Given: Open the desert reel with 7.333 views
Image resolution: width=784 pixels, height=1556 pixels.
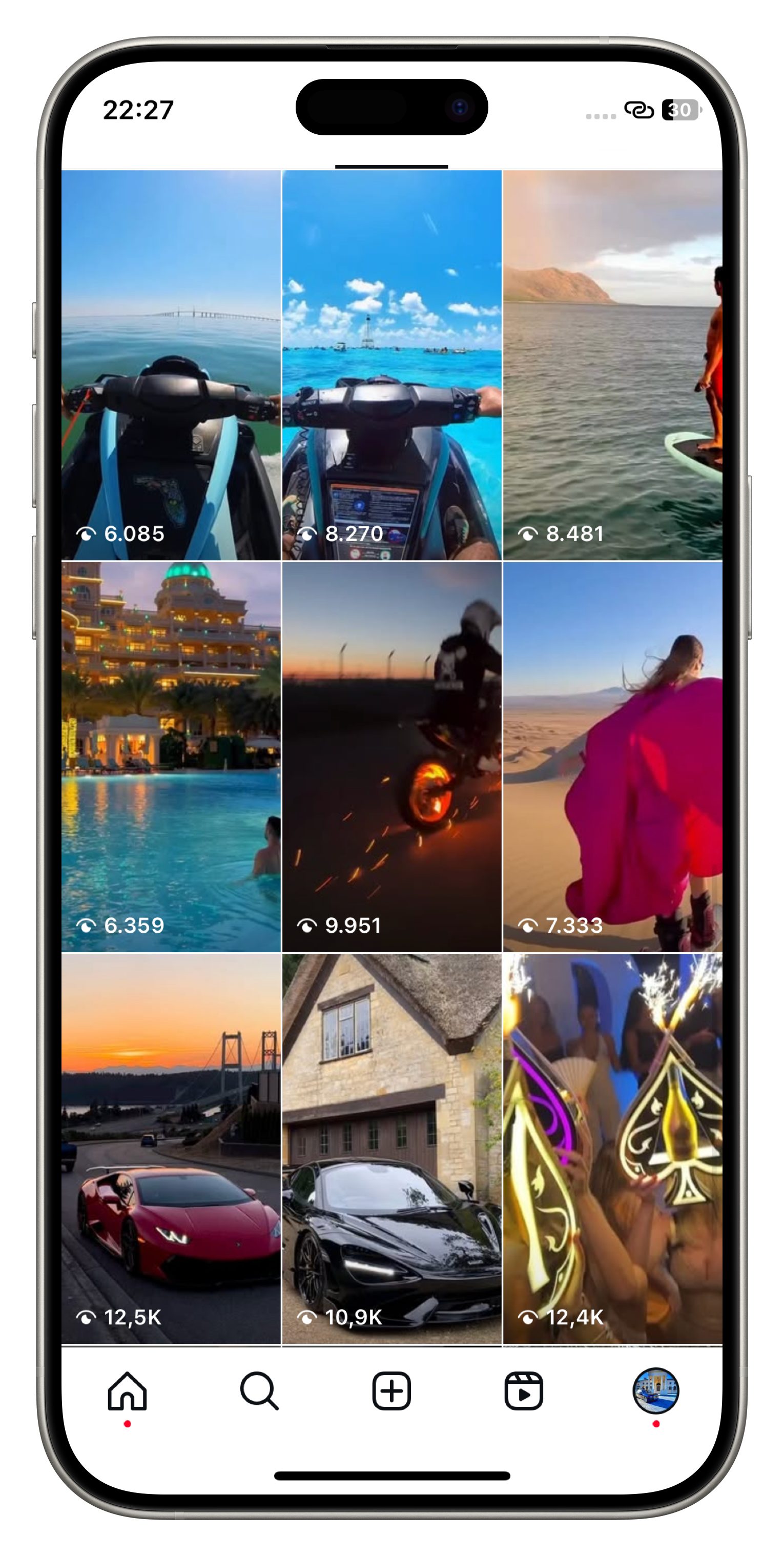Looking at the screenshot, I should click(x=612, y=756).
